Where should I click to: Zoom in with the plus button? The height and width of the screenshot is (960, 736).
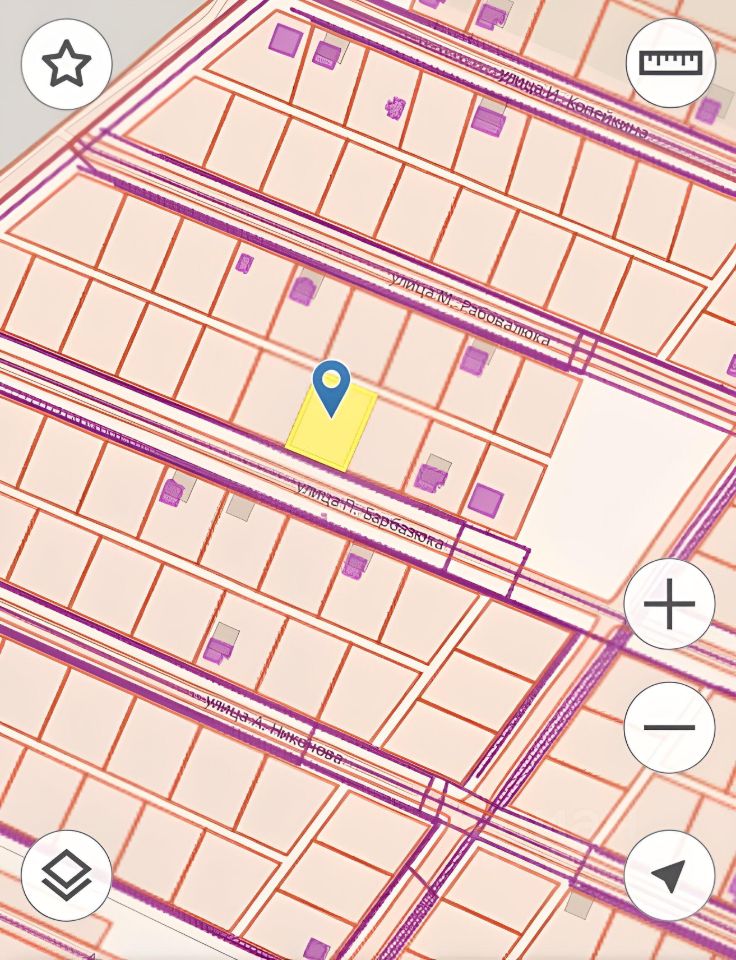tap(669, 604)
